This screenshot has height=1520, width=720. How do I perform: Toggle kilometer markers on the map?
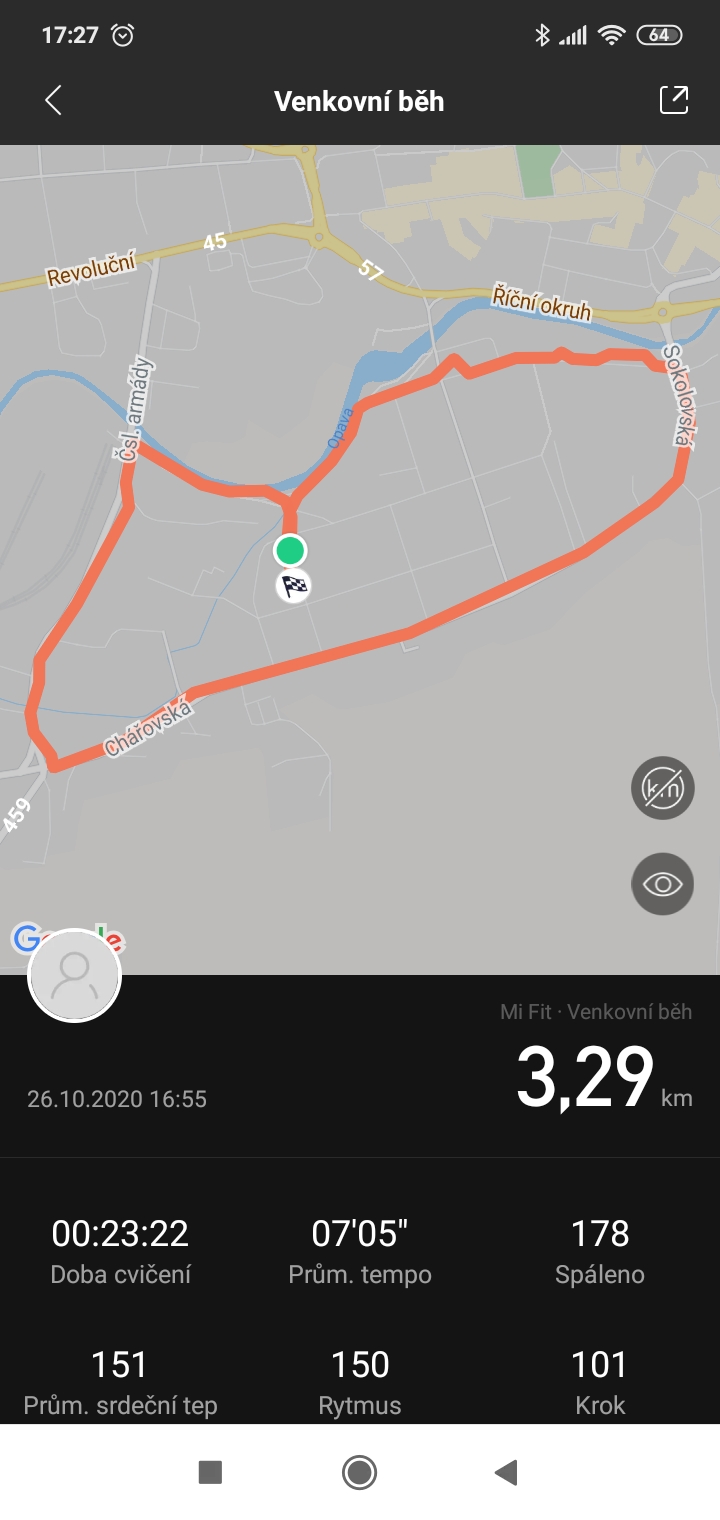pyautogui.click(x=662, y=788)
